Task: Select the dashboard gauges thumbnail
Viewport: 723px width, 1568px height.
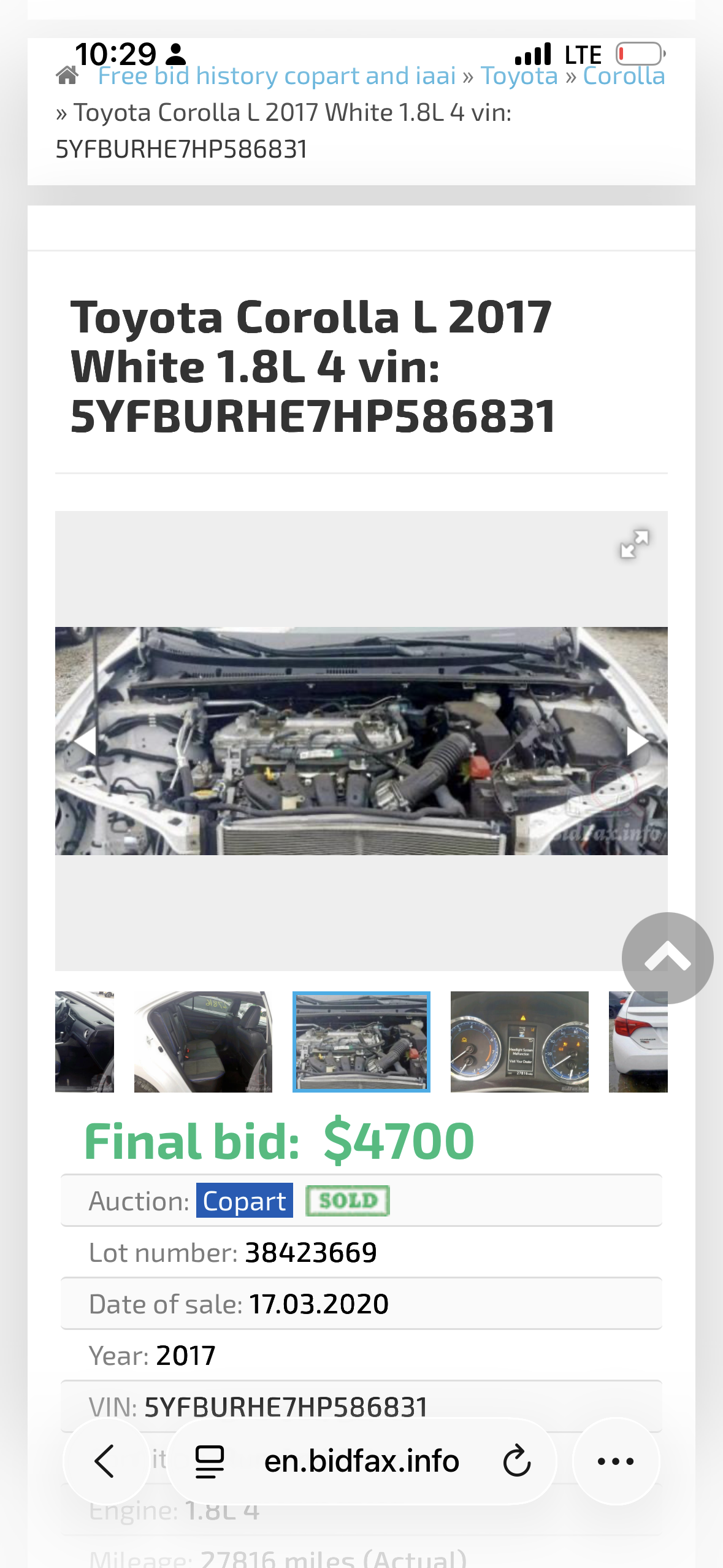Action: tap(519, 1042)
